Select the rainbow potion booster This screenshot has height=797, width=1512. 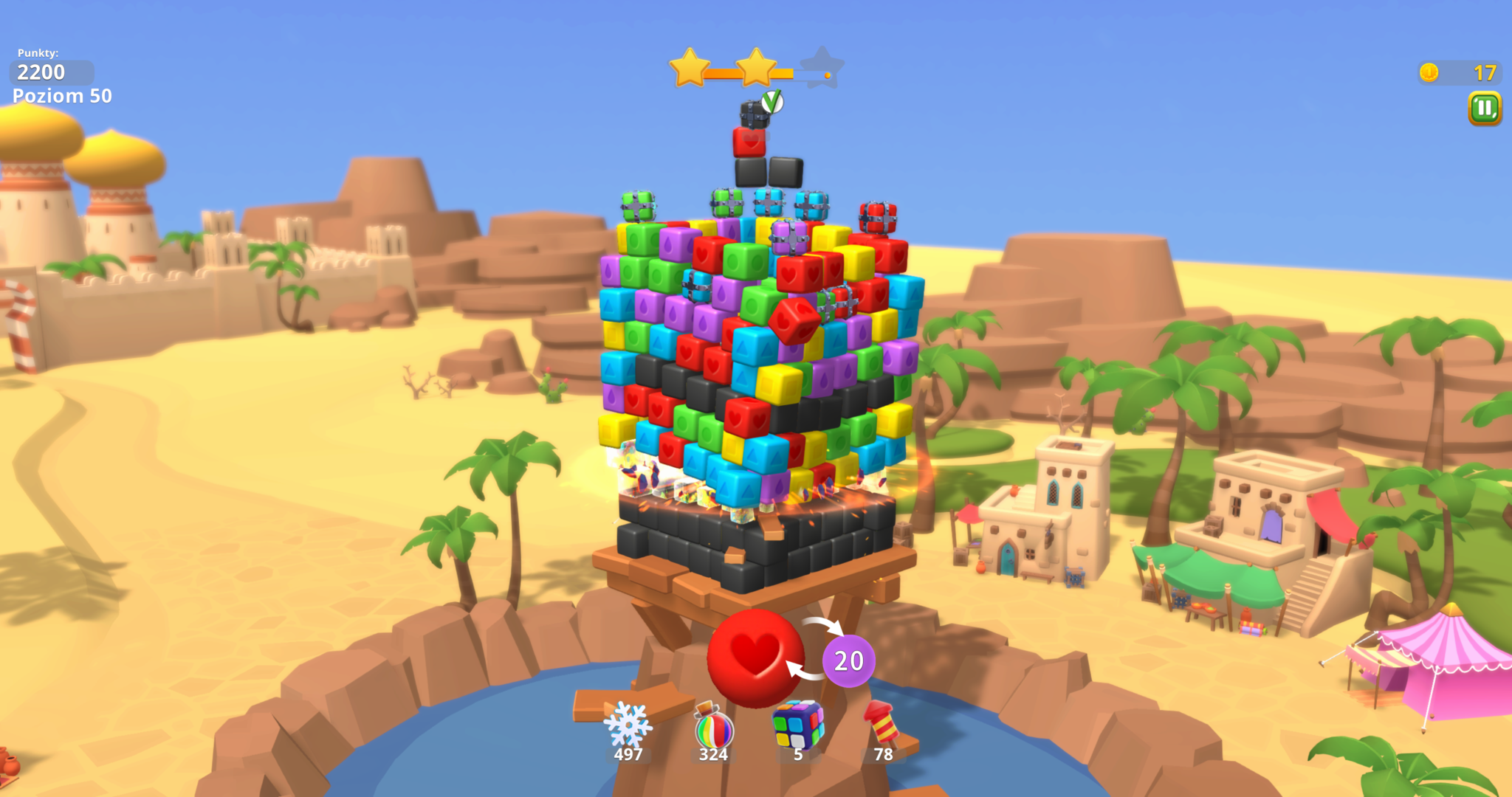pos(713,727)
